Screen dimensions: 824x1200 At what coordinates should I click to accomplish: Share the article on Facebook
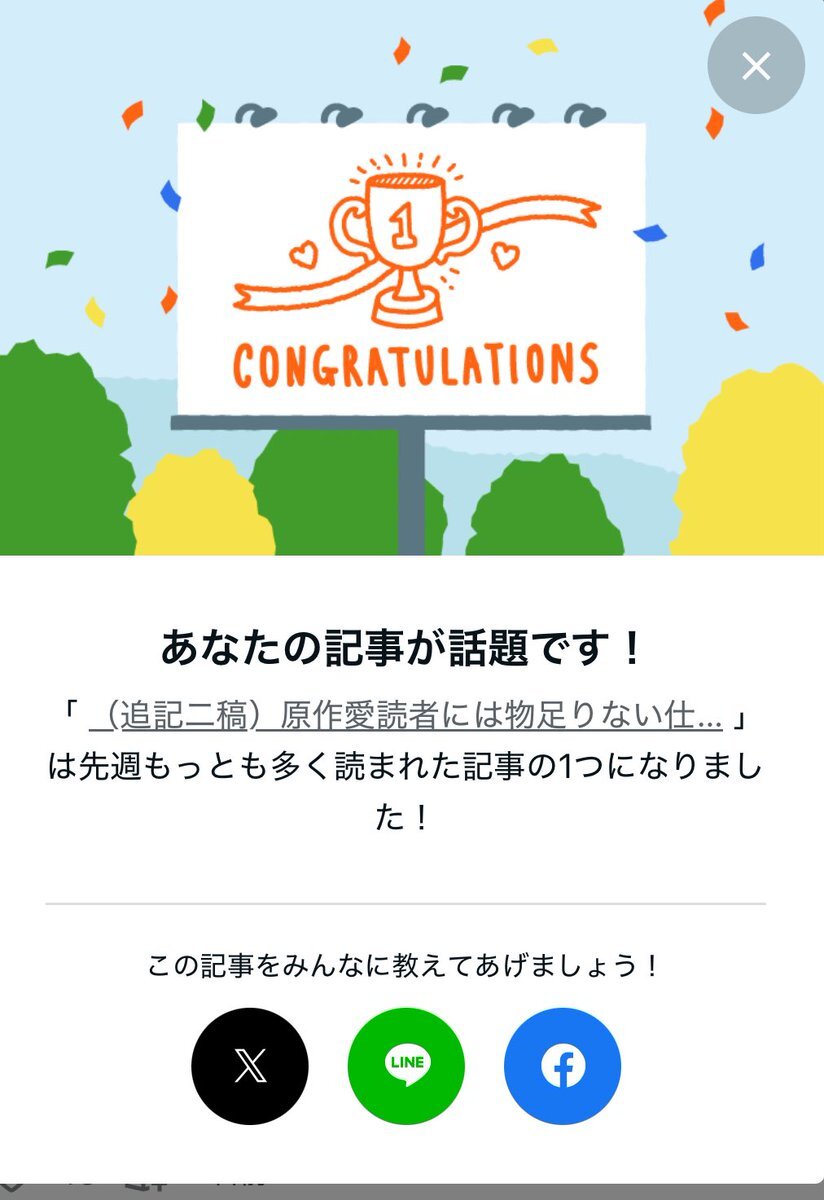point(562,1066)
